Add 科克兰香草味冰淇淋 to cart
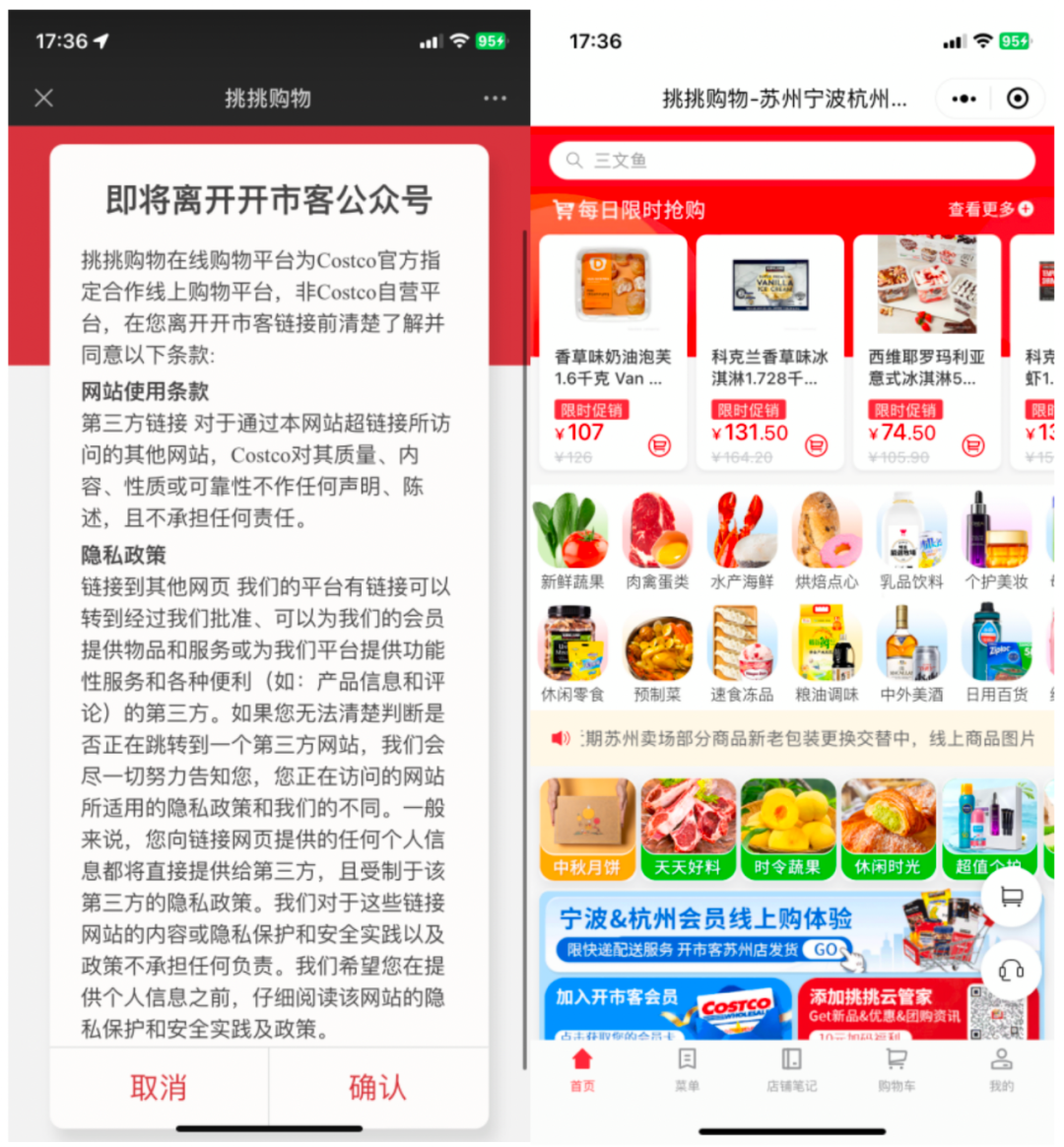 tap(816, 444)
